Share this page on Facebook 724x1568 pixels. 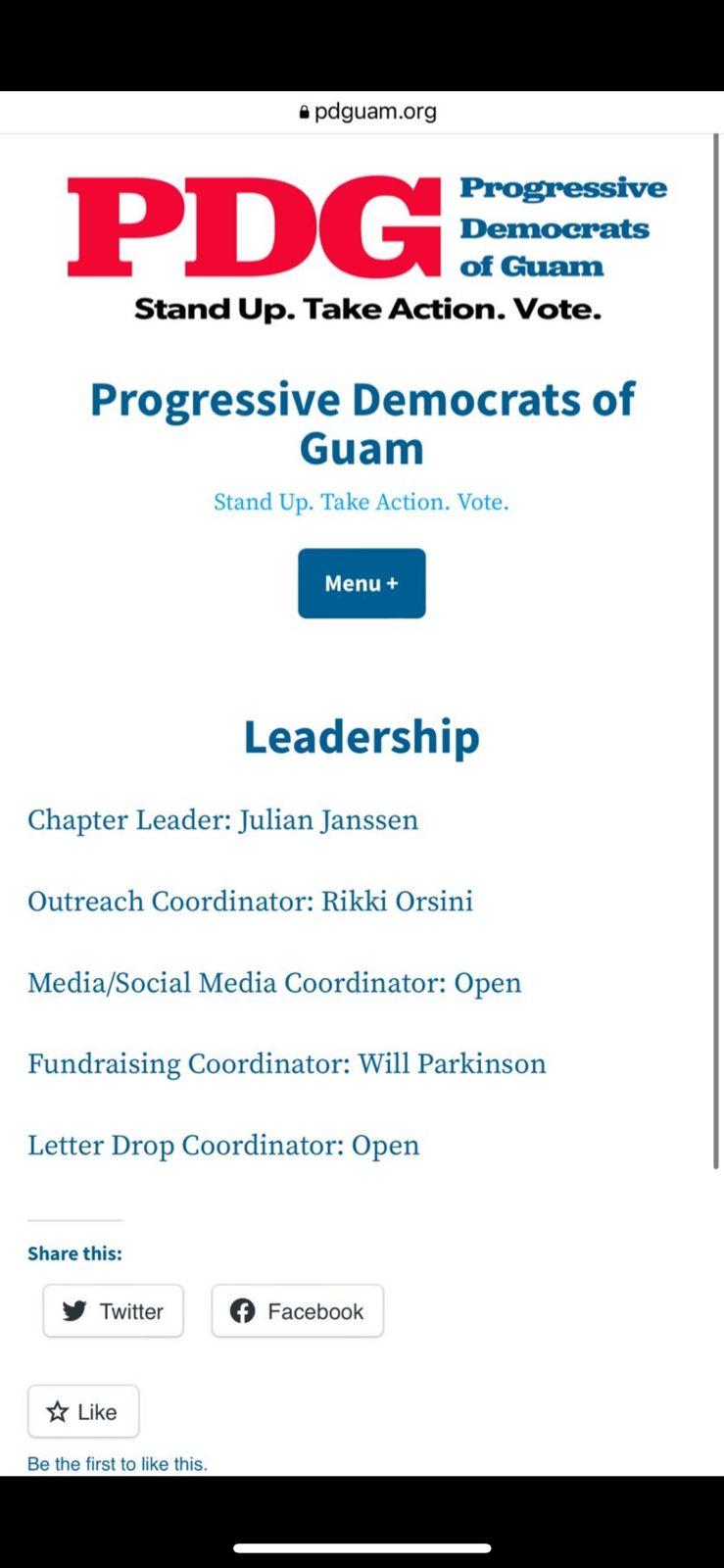(297, 1310)
